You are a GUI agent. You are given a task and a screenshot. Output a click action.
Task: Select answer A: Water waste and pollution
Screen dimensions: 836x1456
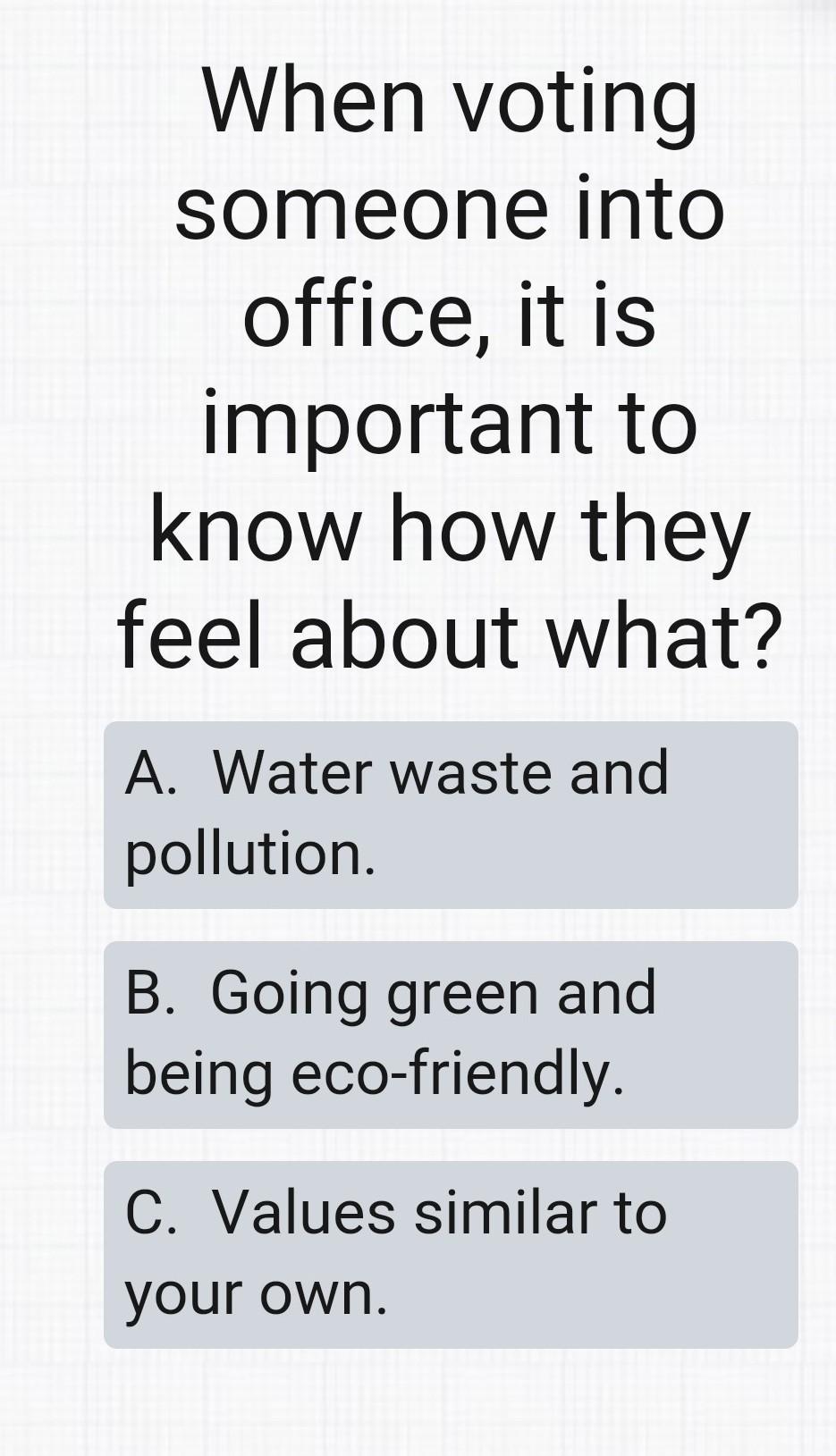click(450, 814)
